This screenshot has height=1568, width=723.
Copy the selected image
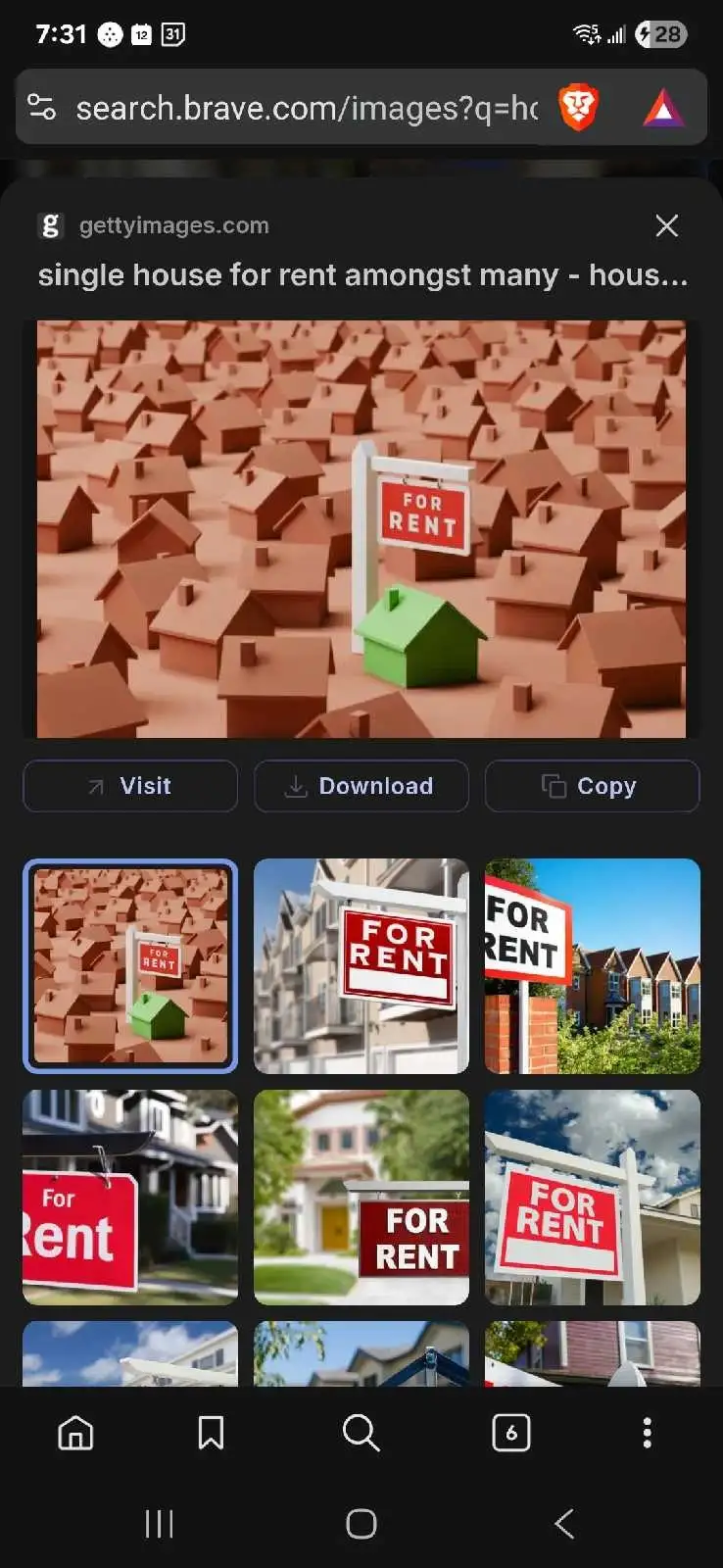pos(592,786)
